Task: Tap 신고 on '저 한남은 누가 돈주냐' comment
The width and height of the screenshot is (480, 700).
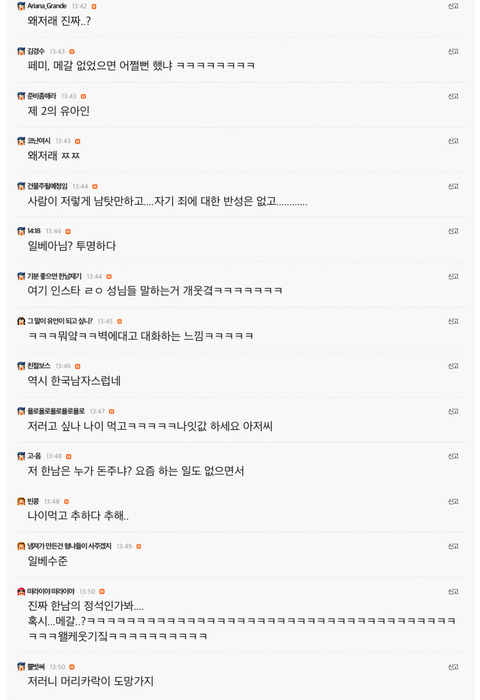Action: (453, 456)
